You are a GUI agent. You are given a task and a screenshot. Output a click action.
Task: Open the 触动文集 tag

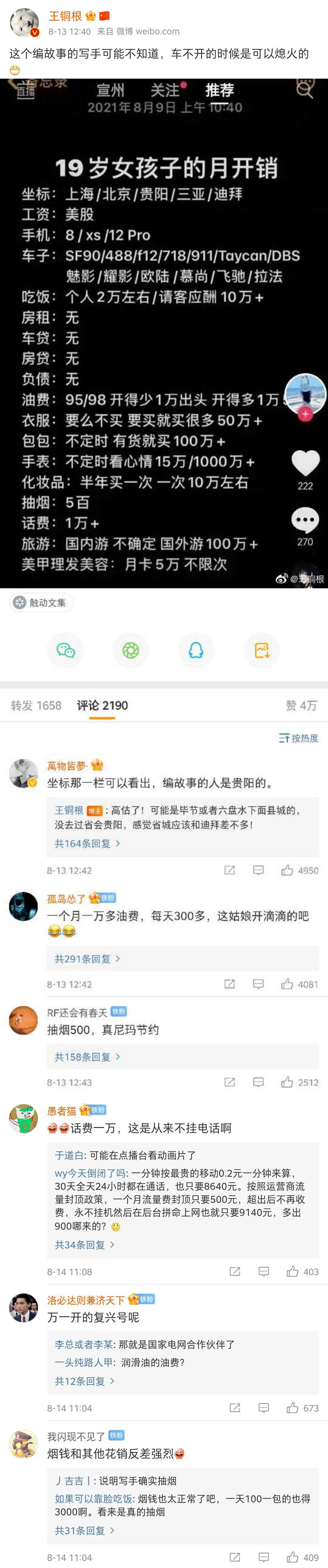click(x=41, y=603)
